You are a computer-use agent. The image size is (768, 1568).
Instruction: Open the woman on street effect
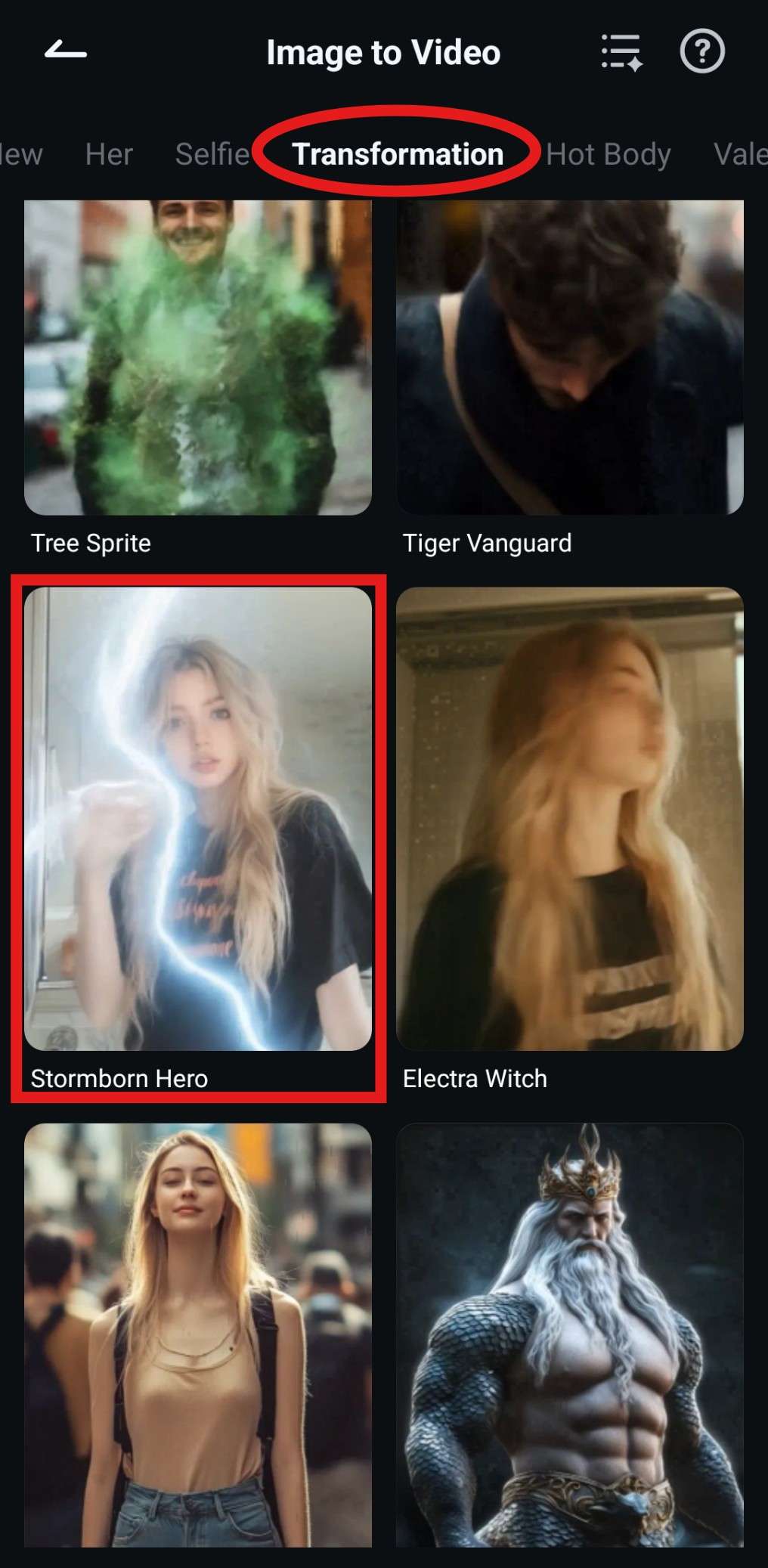[x=198, y=1334]
